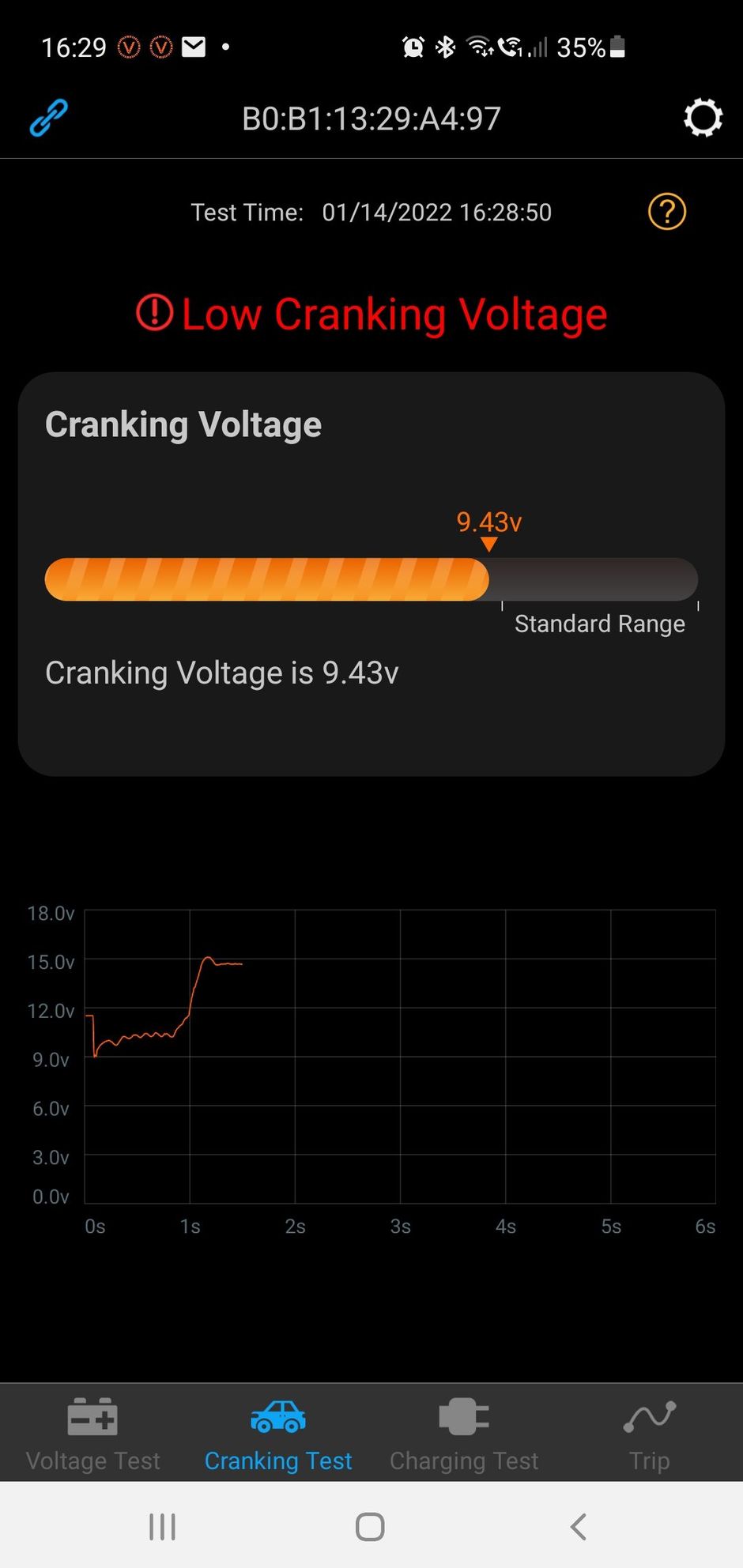Tap the system home button
743x1568 pixels.
(370, 1527)
